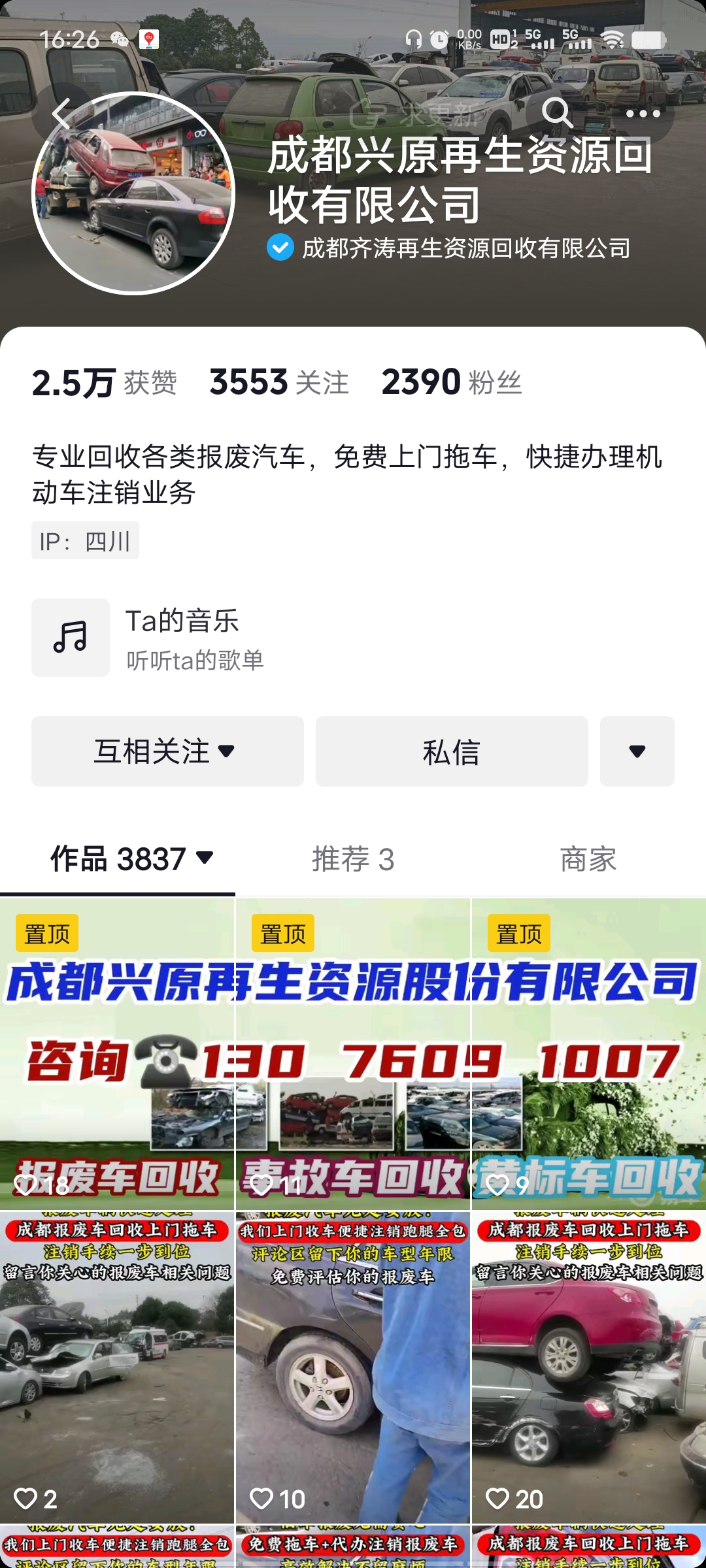Open the search icon on profile
Screen dimensions: 706x1568
557,113
